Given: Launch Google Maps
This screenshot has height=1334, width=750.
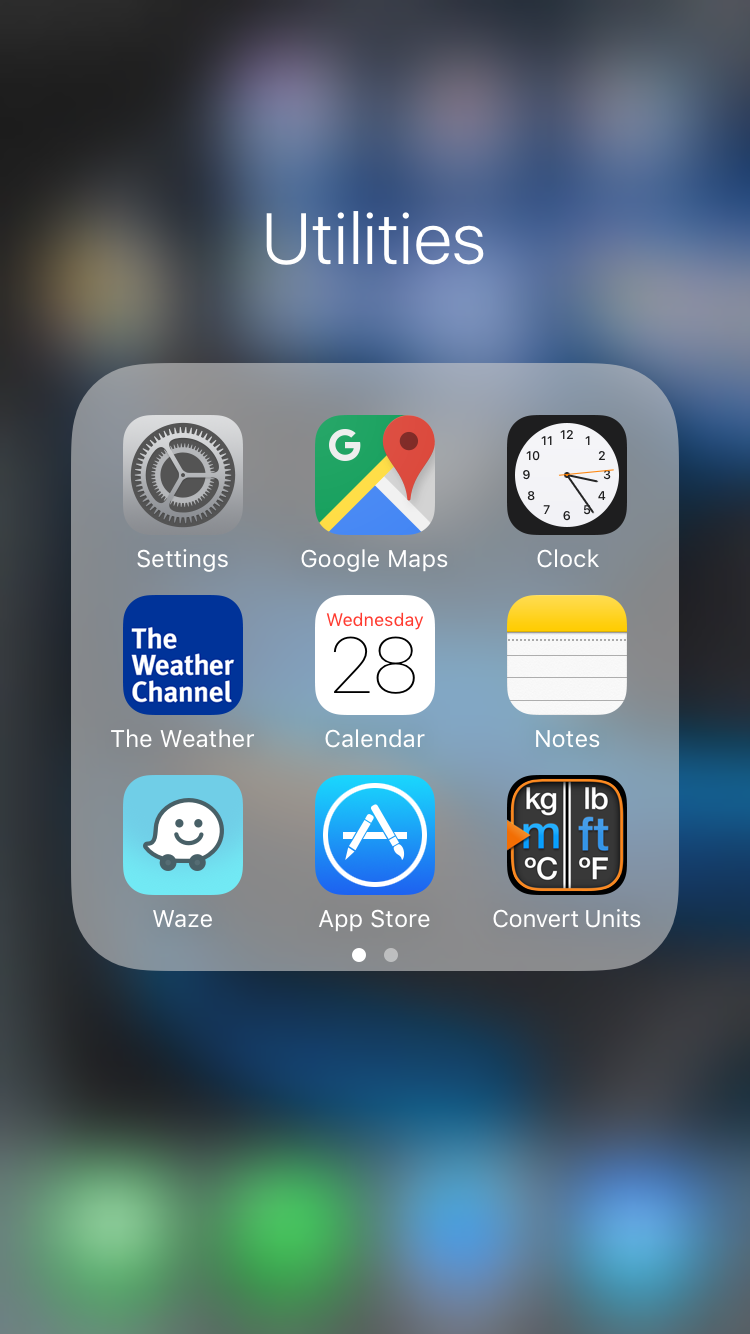Looking at the screenshot, I should pos(375,475).
